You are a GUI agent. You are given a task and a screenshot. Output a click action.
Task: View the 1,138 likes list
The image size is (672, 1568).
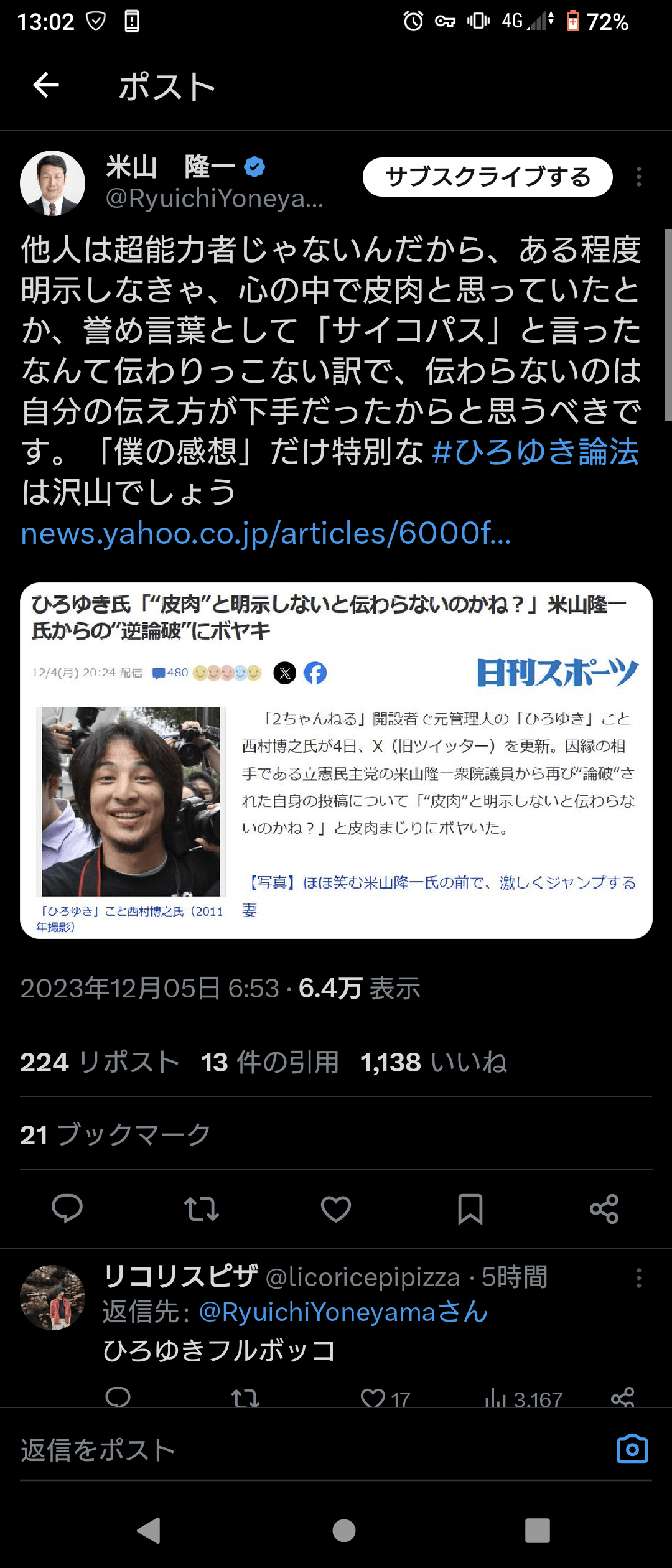434,1062
